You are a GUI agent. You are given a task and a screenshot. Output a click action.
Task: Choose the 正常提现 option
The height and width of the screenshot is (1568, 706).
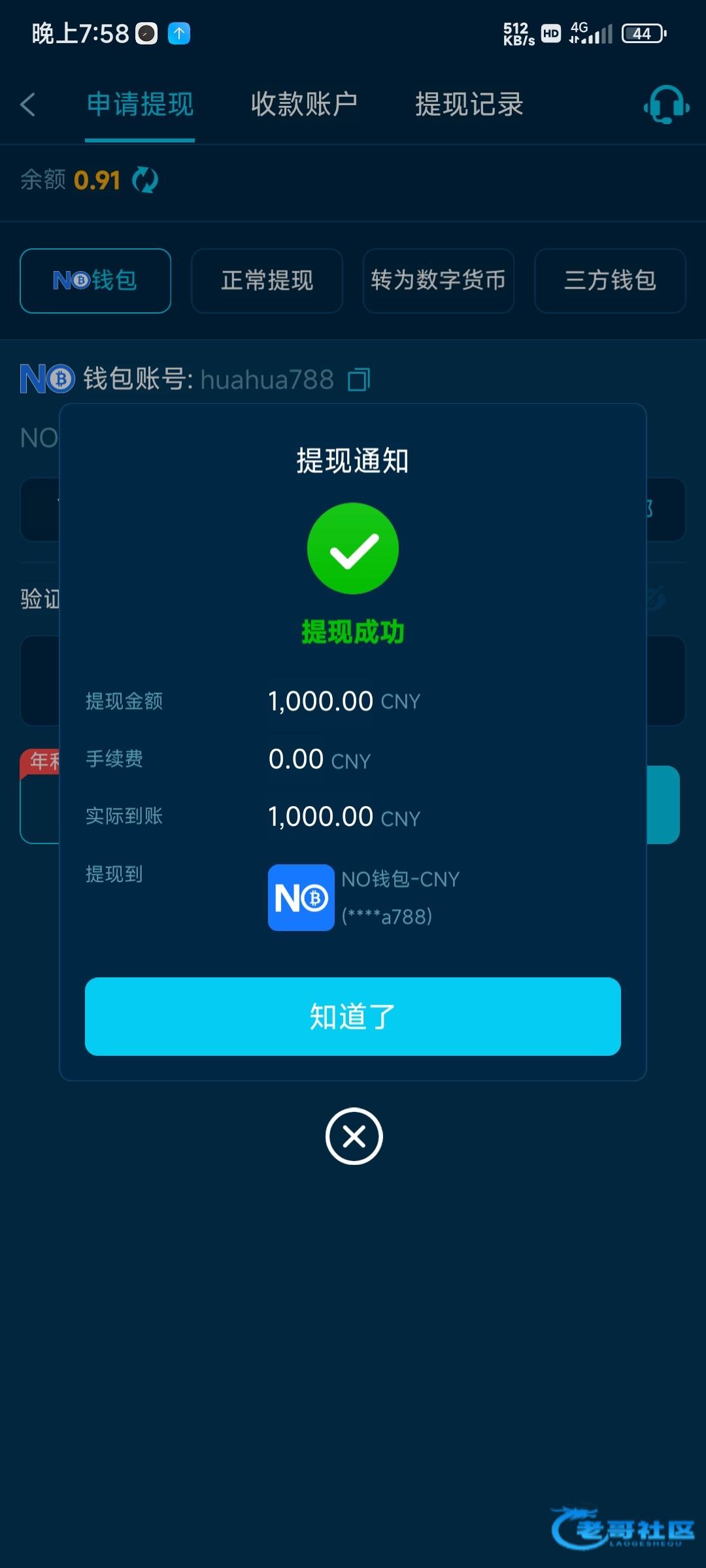pyautogui.click(x=267, y=281)
